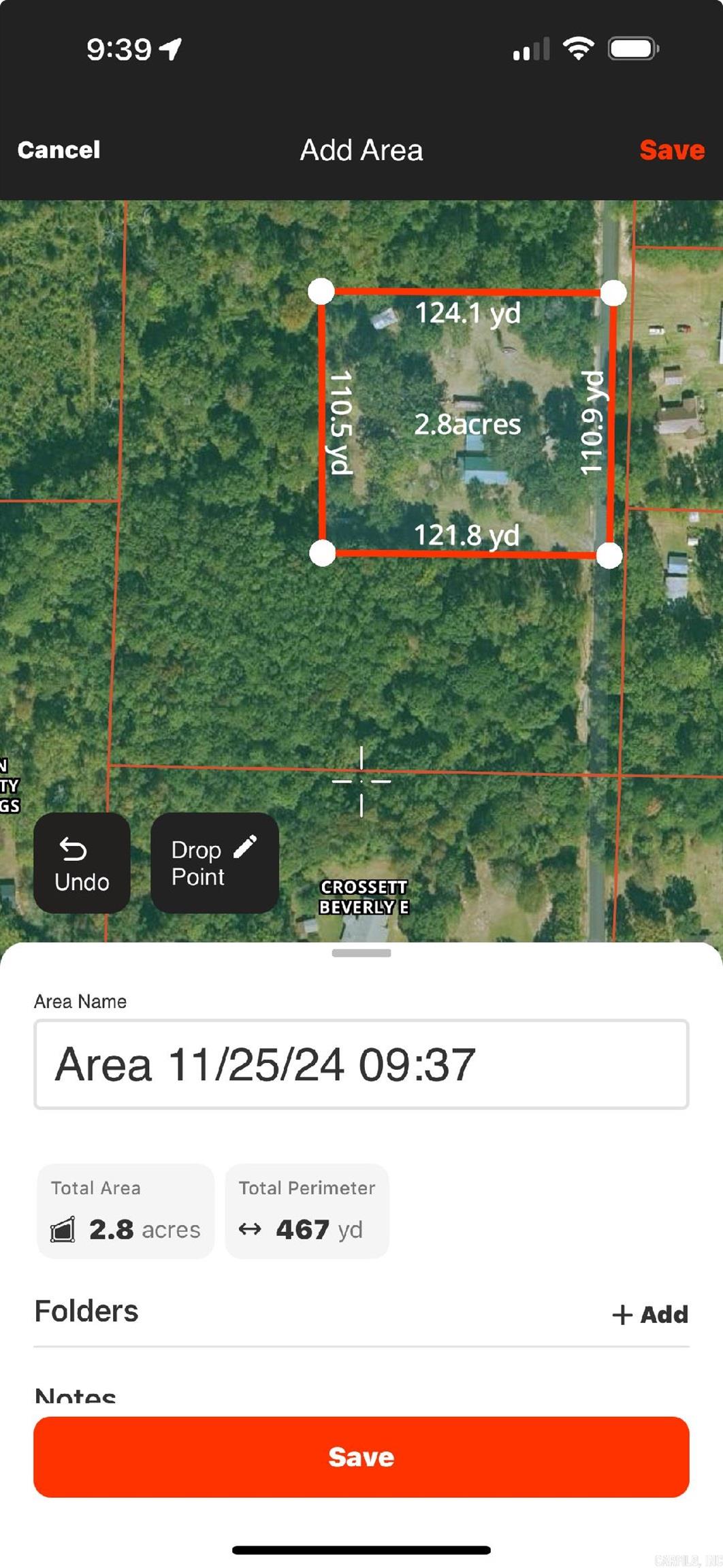The image size is (723, 1568).
Task: Tap the Drop Point button
Action: pyautogui.click(x=214, y=863)
